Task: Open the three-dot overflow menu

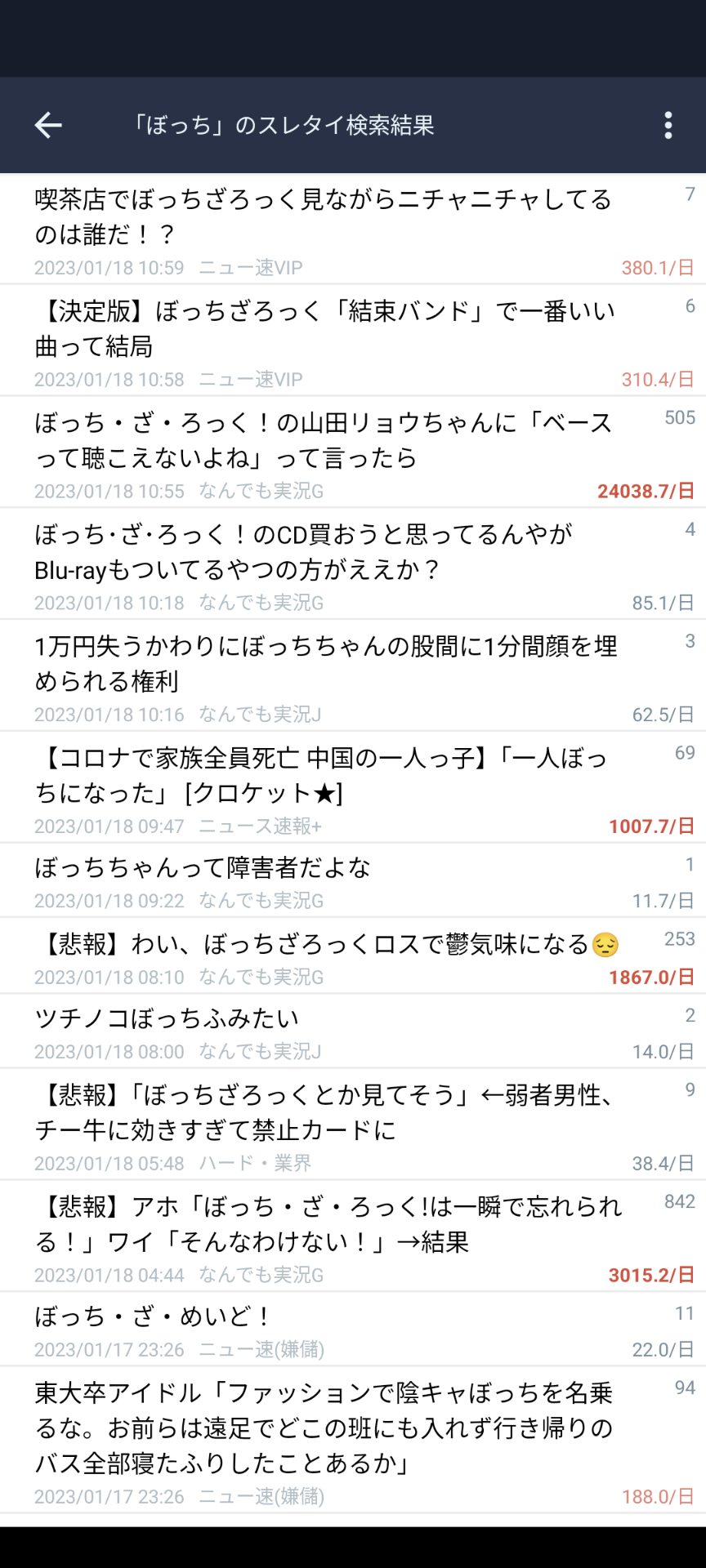Action: pos(668,125)
